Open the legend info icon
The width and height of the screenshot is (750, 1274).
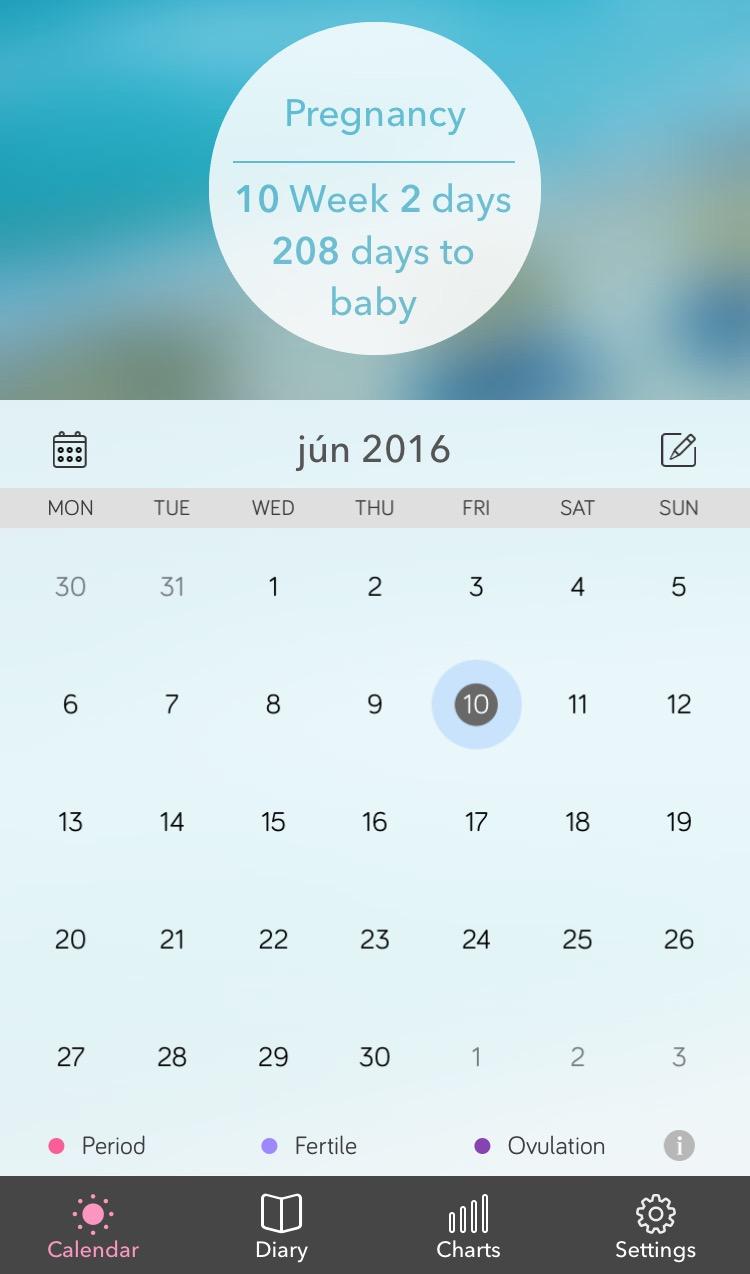tap(679, 1145)
